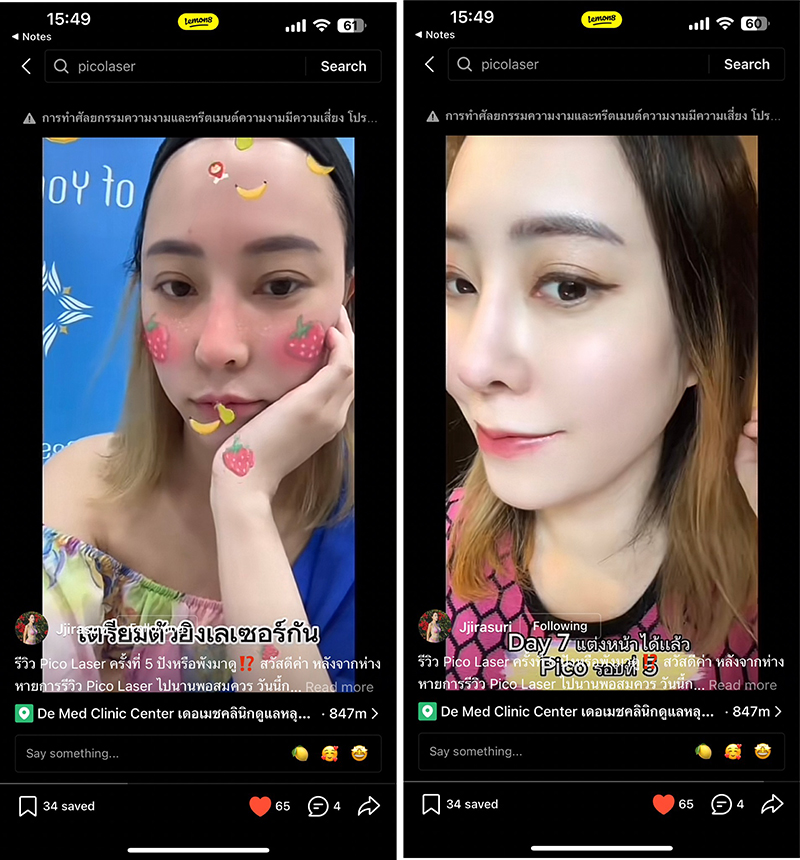Open comments via the speech bubble icon
The image size is (800, 860).
tap(318, 804)
